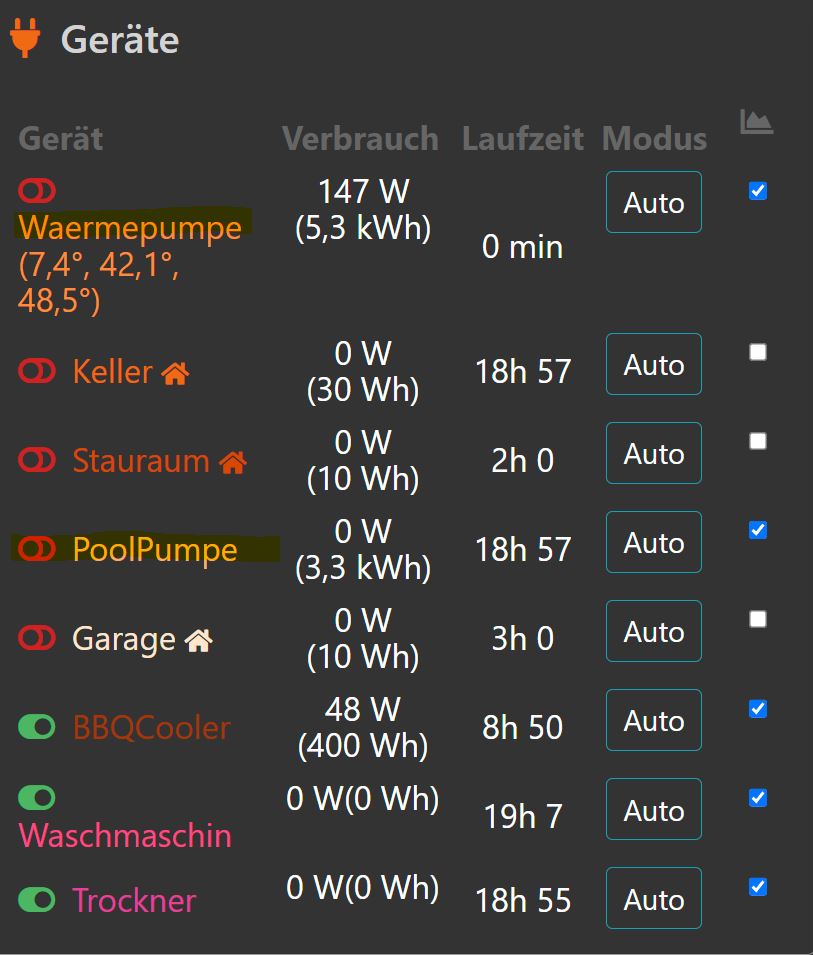
Task: Uncheck chart checkbox for Waermepumpe
Action: (758, 190)
